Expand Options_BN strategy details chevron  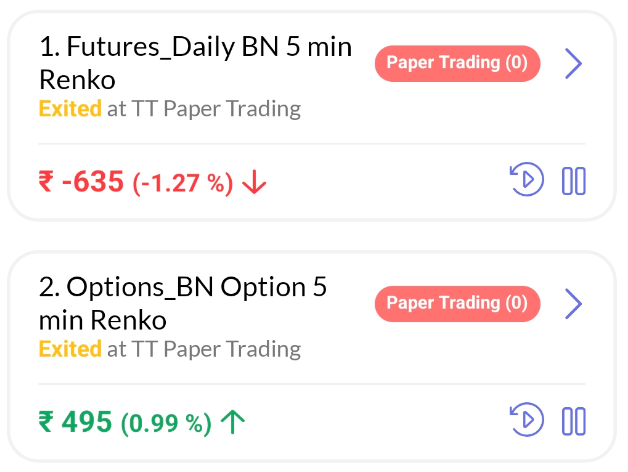573,303
